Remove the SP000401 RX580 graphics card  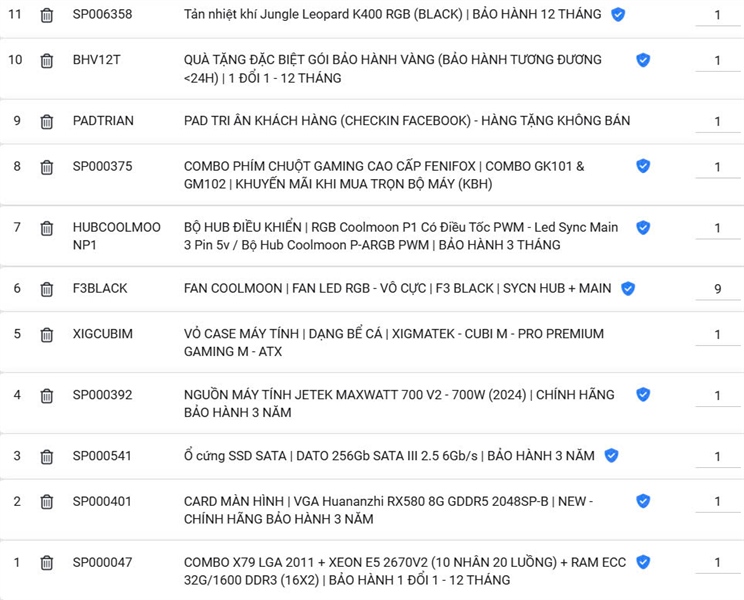pos(47,502)
